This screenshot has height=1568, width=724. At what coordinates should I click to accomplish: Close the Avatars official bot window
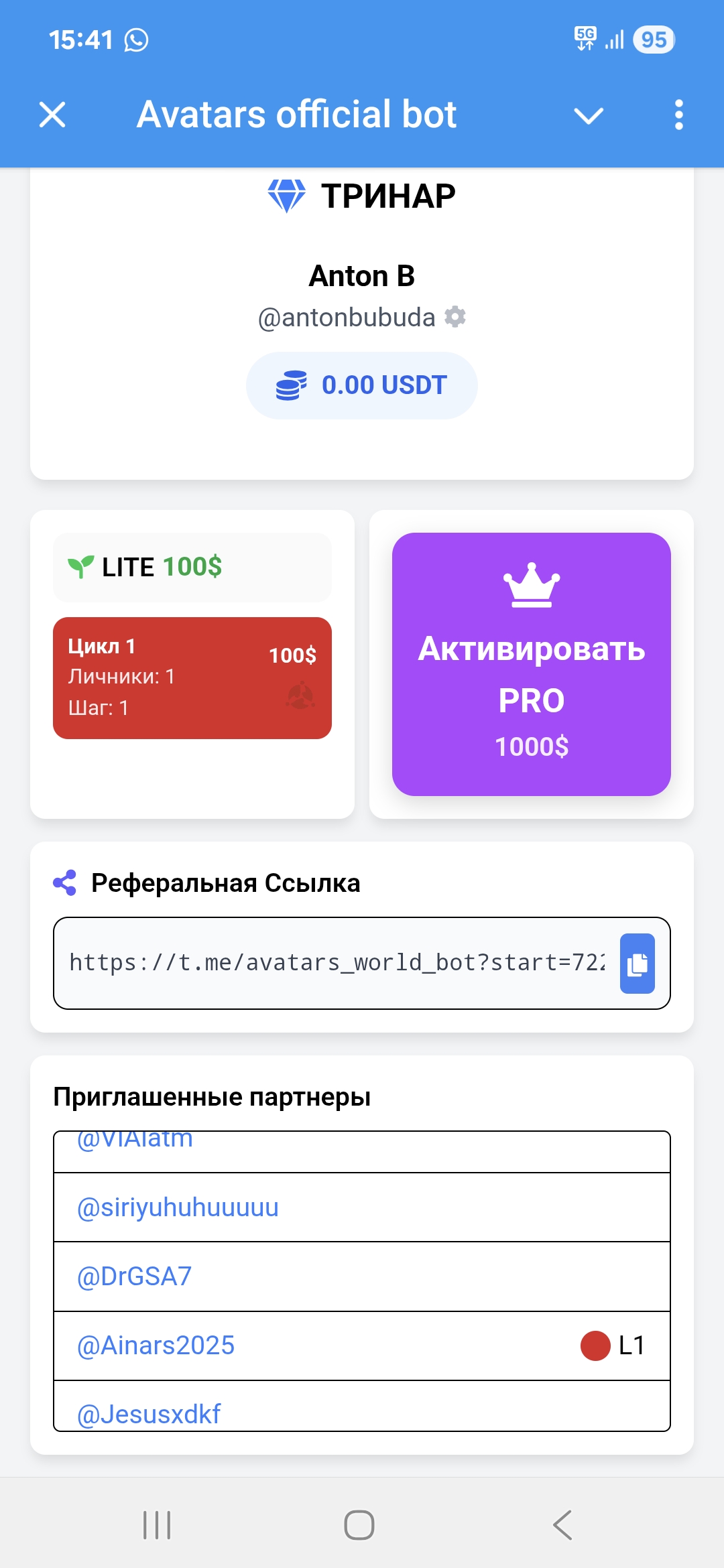(52, 115)
